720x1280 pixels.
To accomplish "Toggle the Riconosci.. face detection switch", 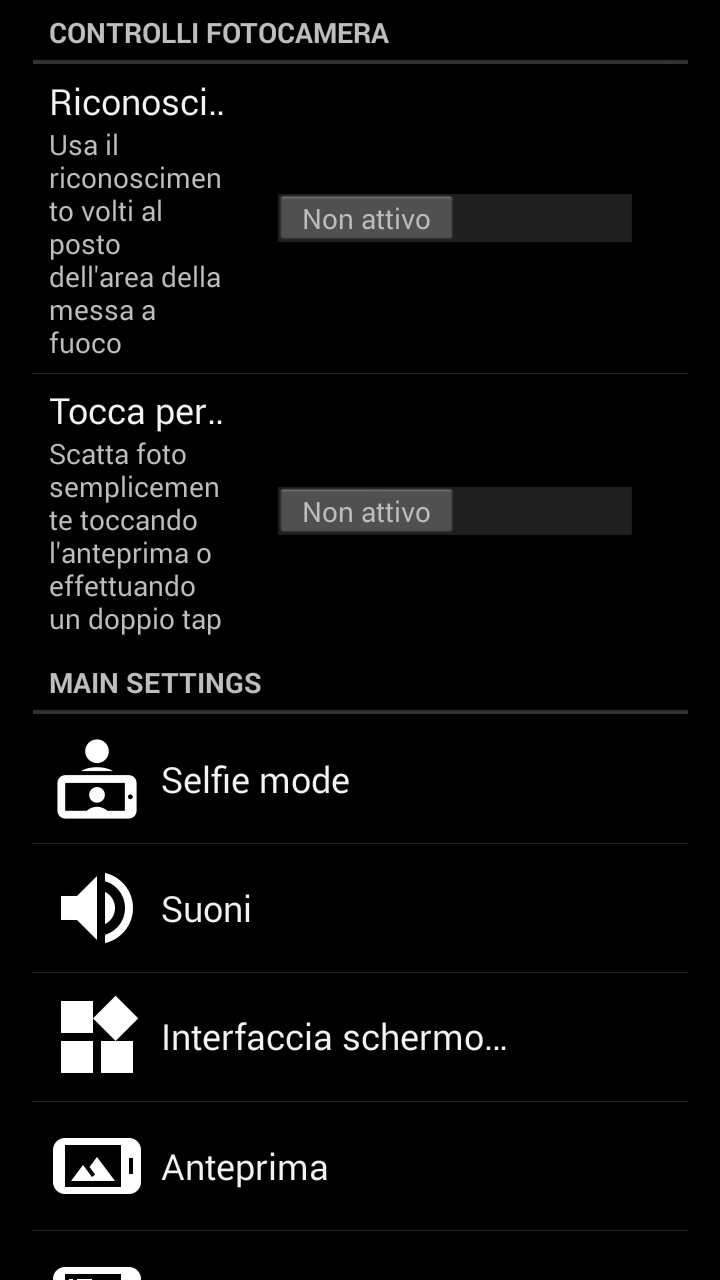I will pos(454,218).
